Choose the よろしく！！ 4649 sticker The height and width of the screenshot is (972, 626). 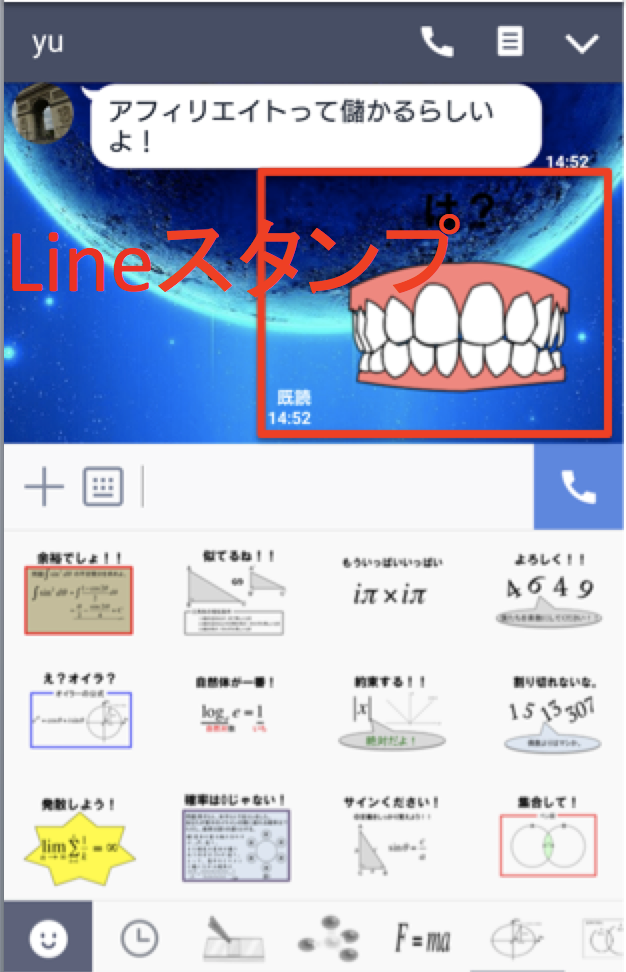(547, 592)
